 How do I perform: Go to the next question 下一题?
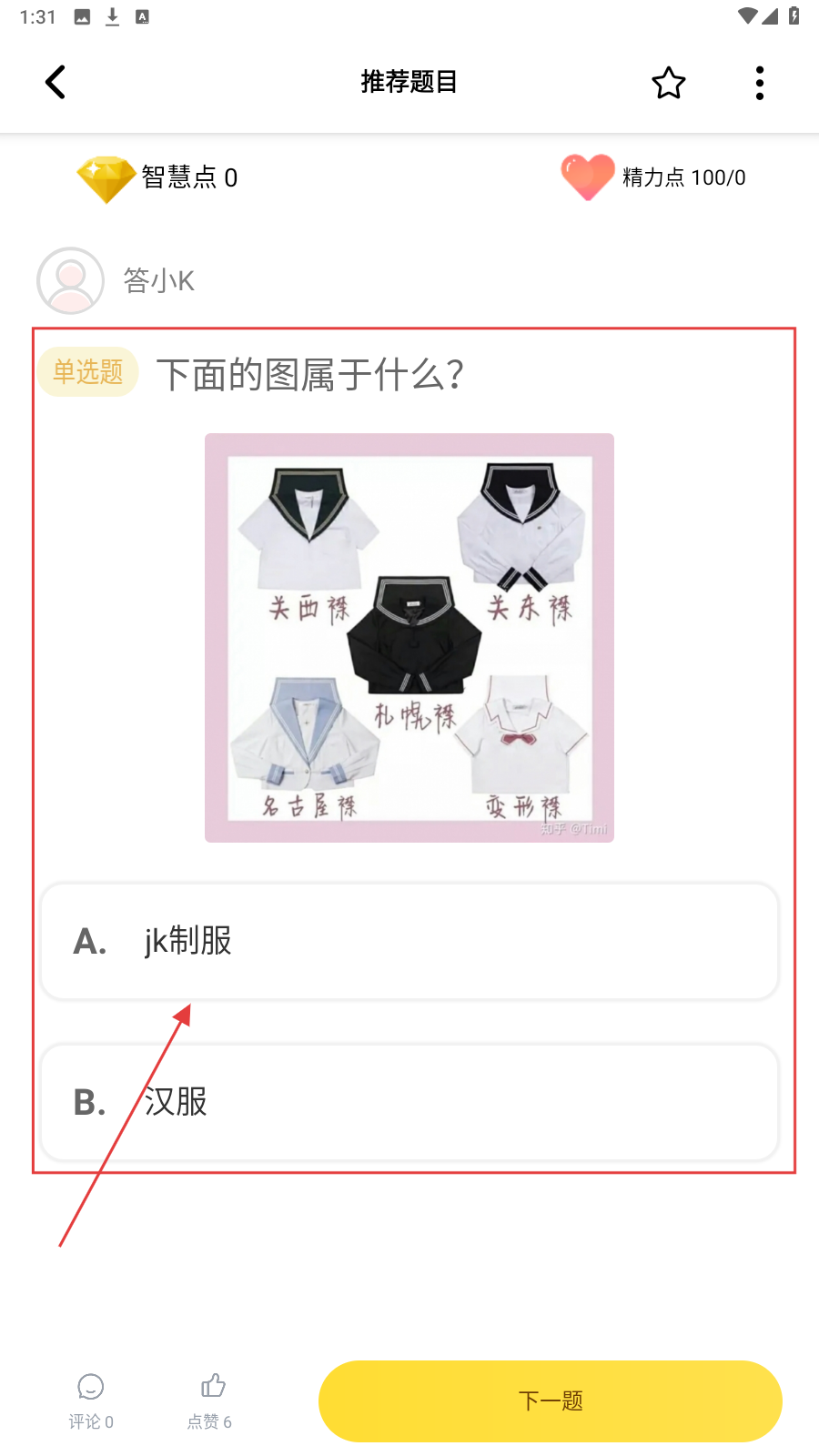[x=550, y=1401]
